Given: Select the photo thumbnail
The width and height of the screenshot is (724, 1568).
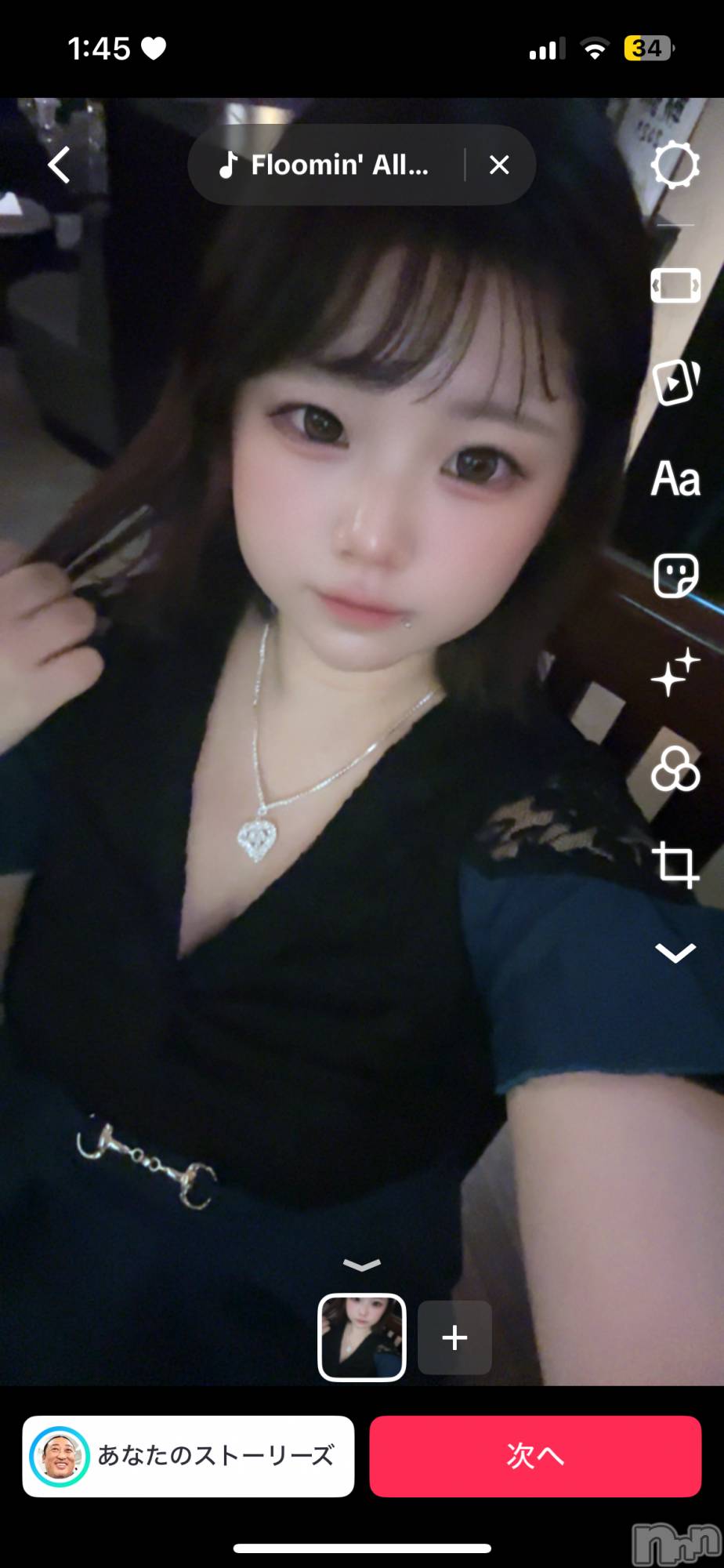Looking at the screenshot, I should [x=361, y=1337].
